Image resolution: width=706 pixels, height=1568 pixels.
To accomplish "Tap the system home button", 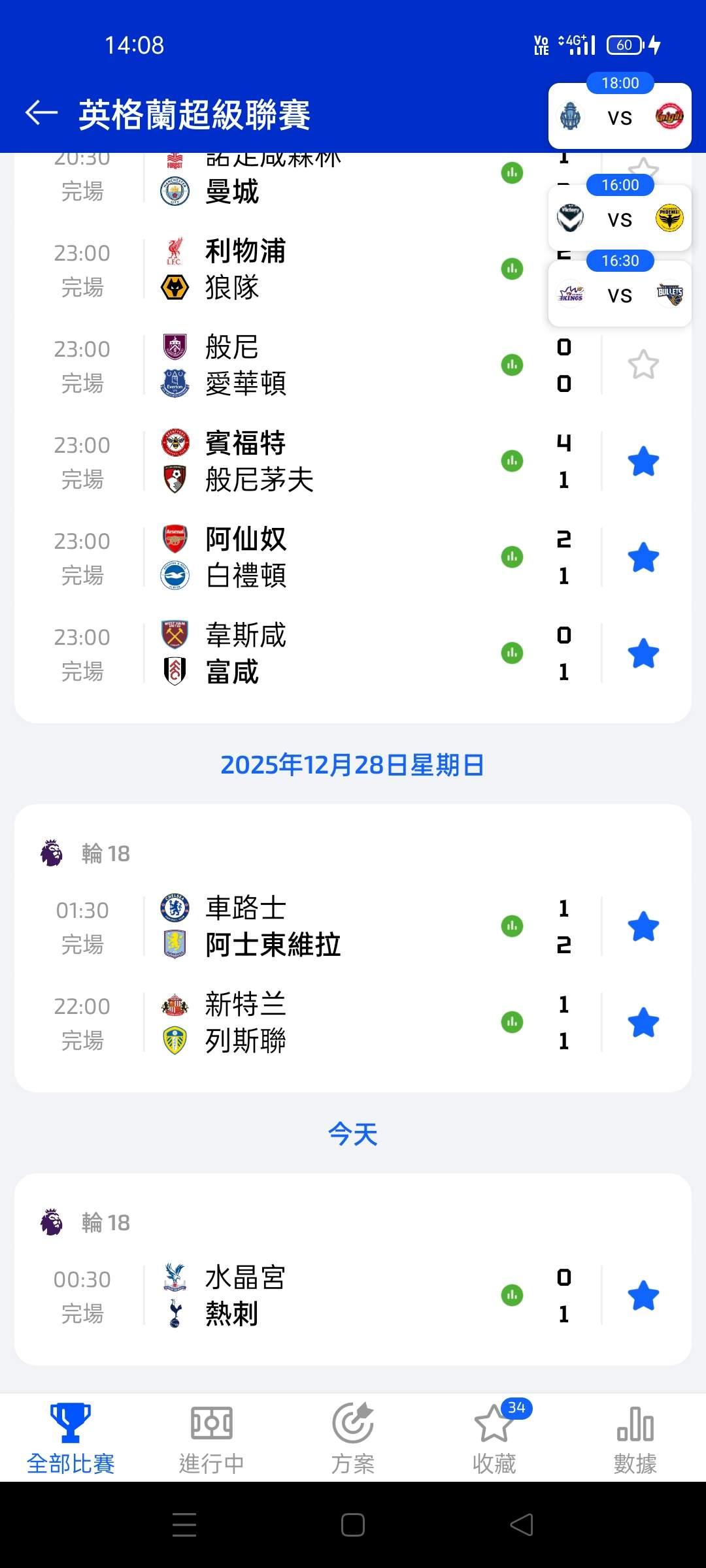I will (353, 1525).
